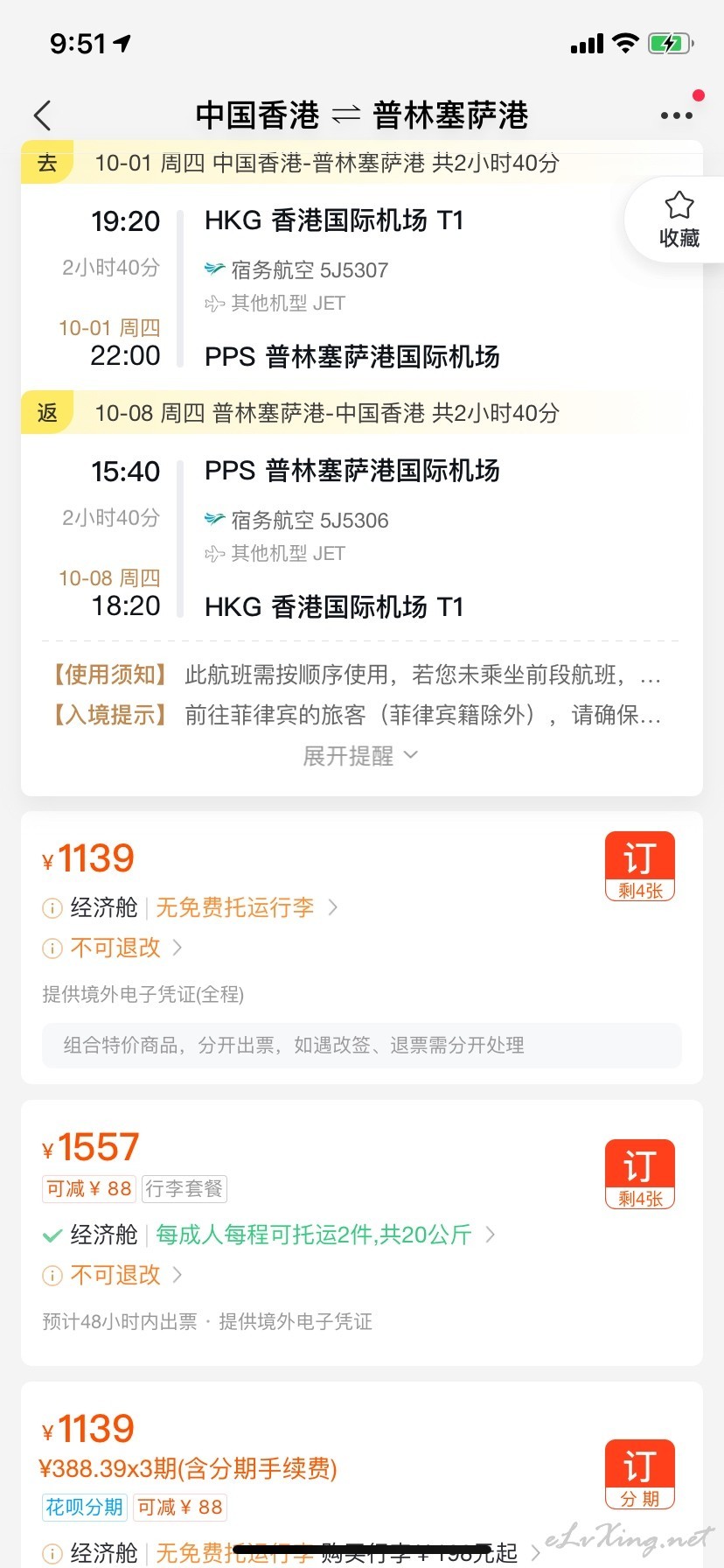Image resolution: width=724 pixels, height=1568 pixels.
Task: Tap 收藏 to save this flight
Action: pyautogui.click(x=679, y=220)
